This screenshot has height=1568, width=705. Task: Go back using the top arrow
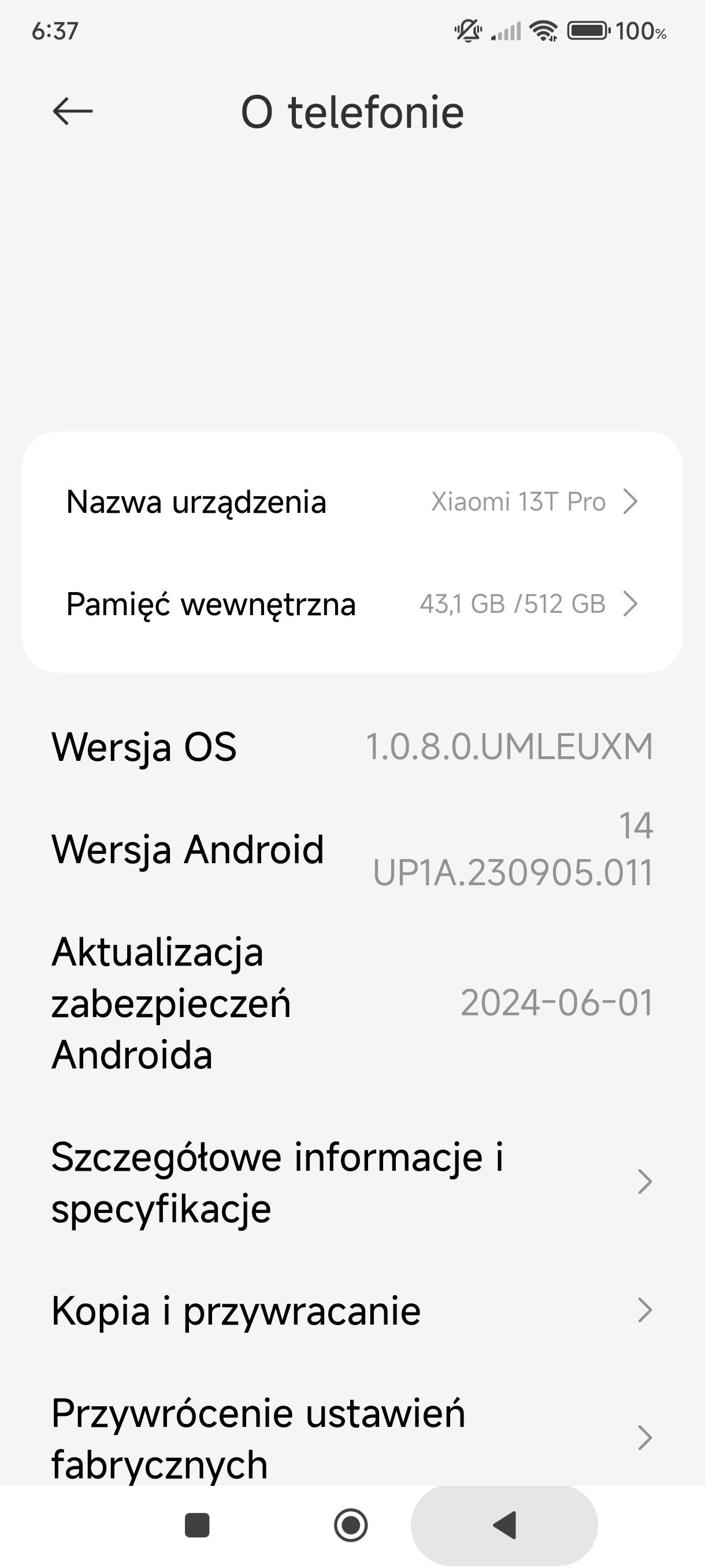click(x=72, y=112)
